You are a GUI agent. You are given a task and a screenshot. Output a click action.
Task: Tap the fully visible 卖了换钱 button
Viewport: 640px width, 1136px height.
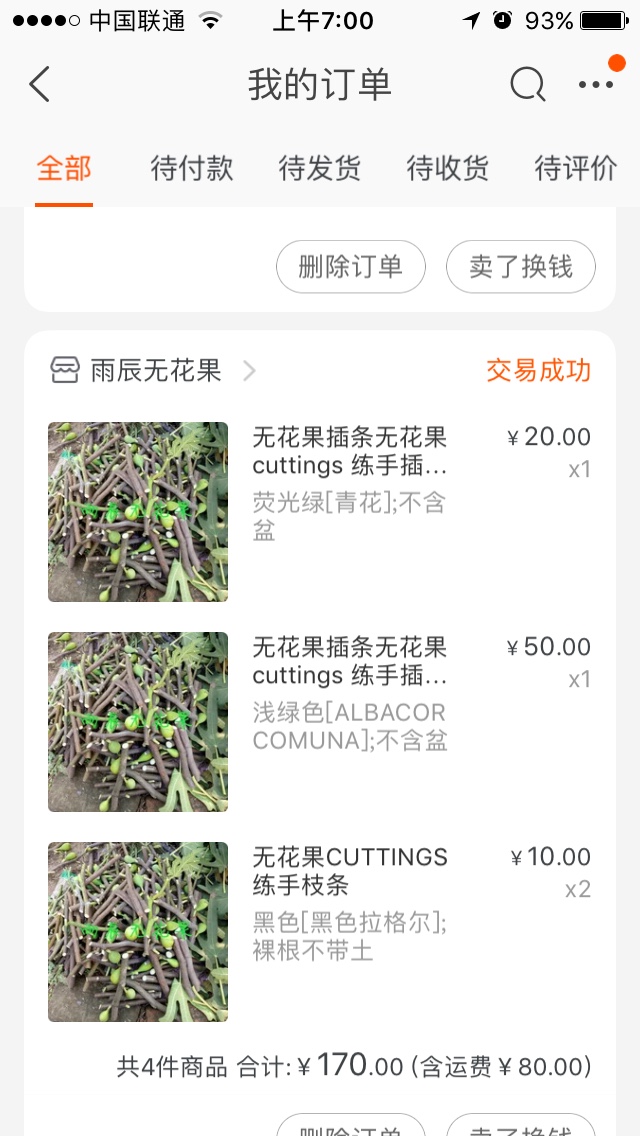[x=521, y=267]
